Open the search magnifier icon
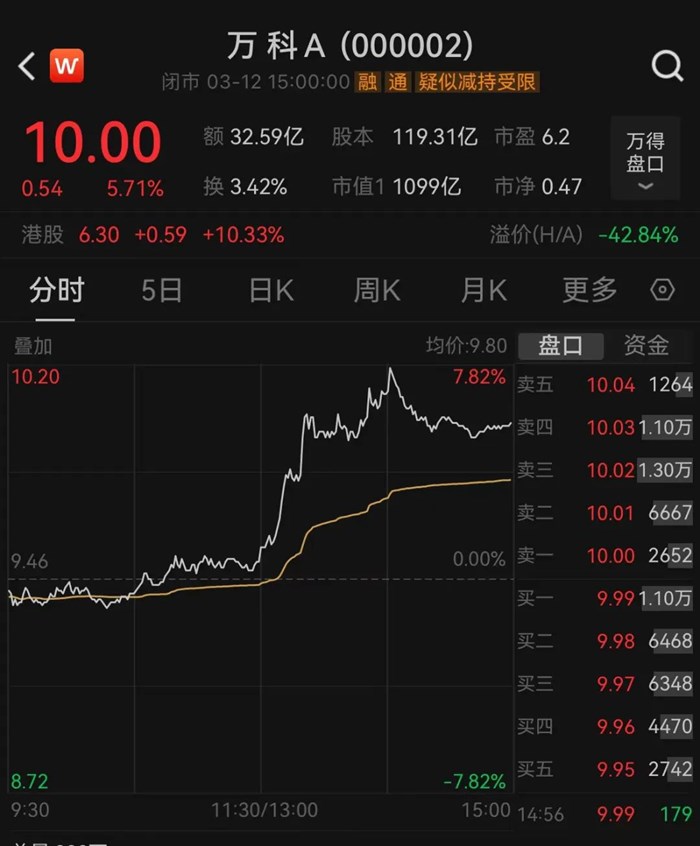 click(667, 66)
